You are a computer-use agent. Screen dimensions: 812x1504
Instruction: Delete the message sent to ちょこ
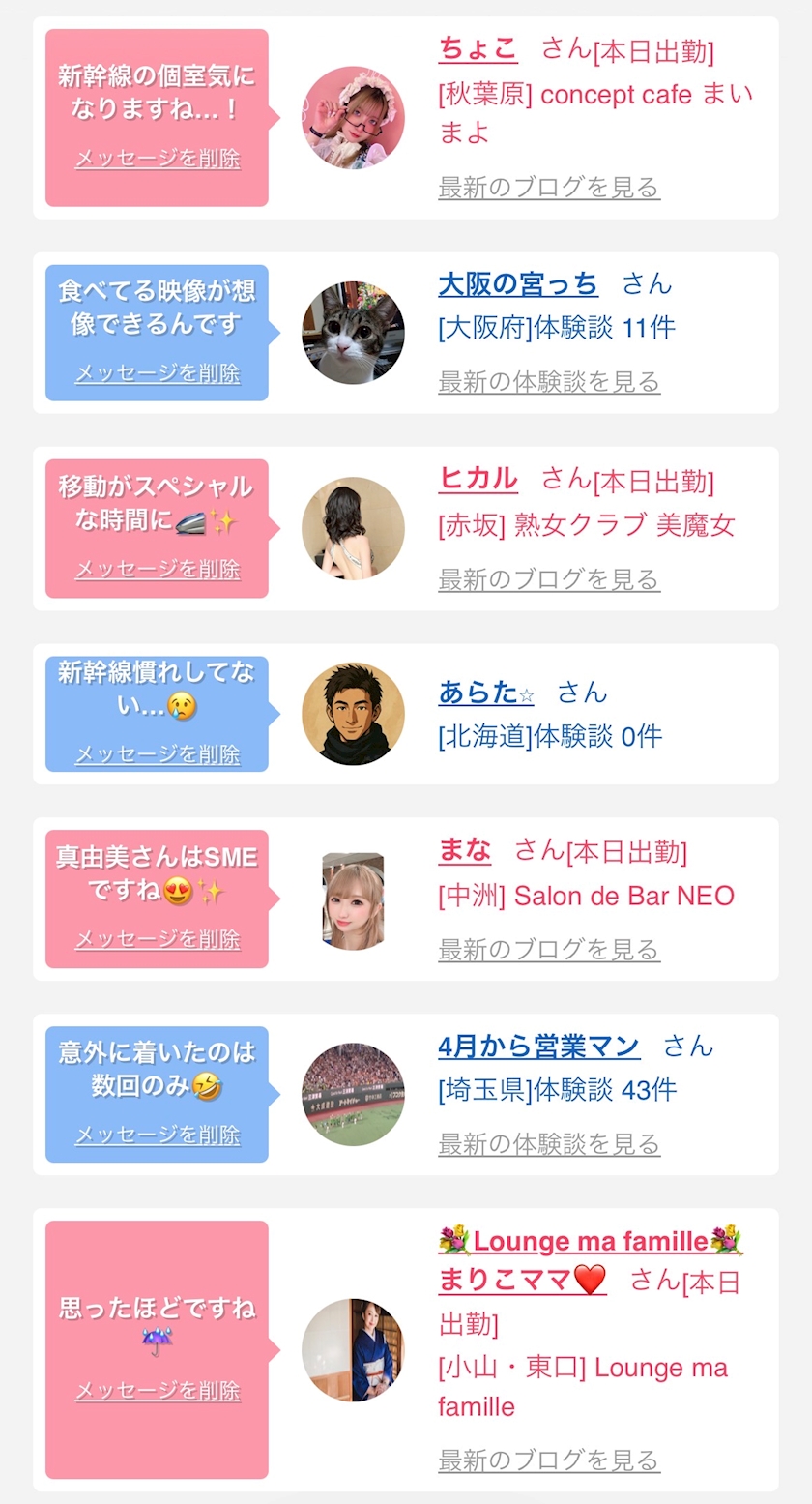(158, 159)
